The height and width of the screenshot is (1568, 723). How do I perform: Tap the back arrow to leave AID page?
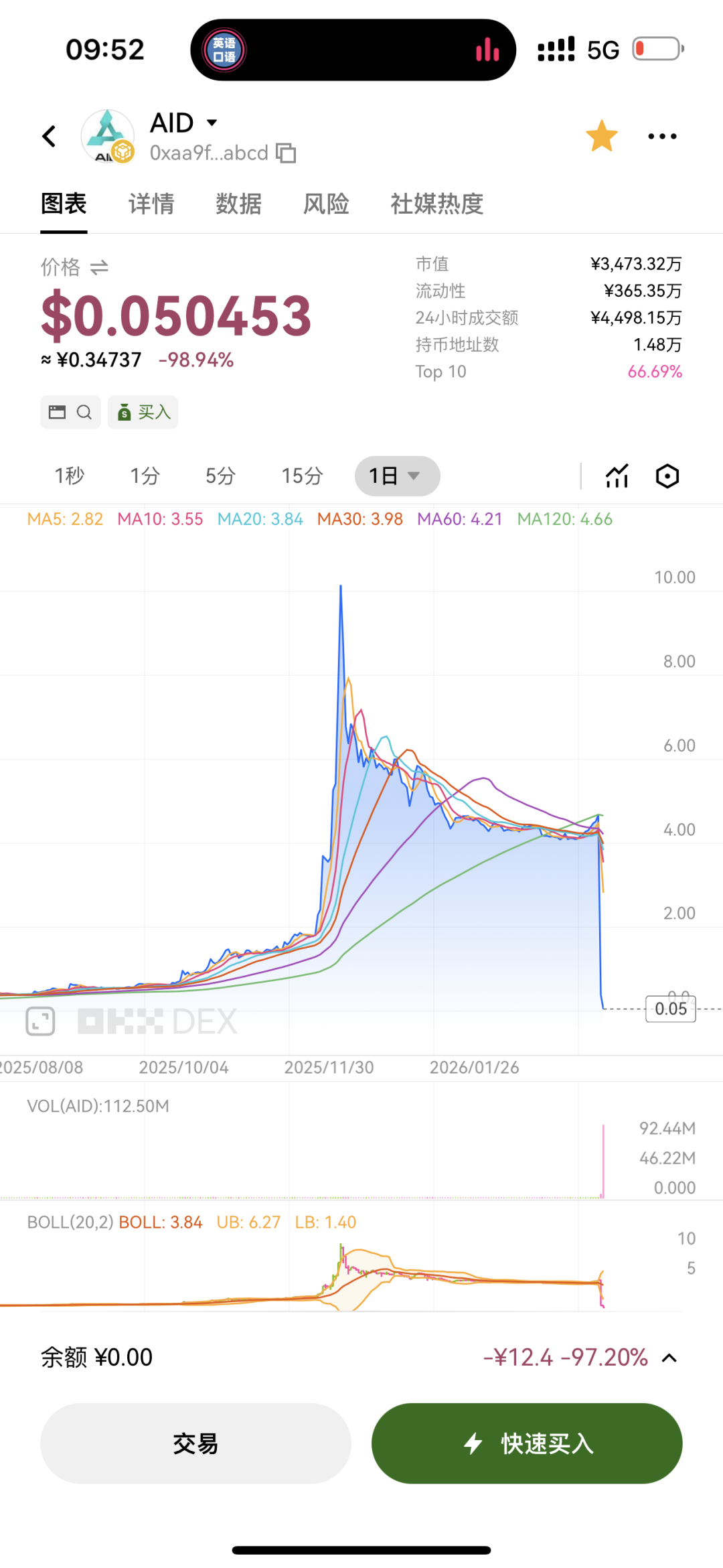click(x=50, y=136)
